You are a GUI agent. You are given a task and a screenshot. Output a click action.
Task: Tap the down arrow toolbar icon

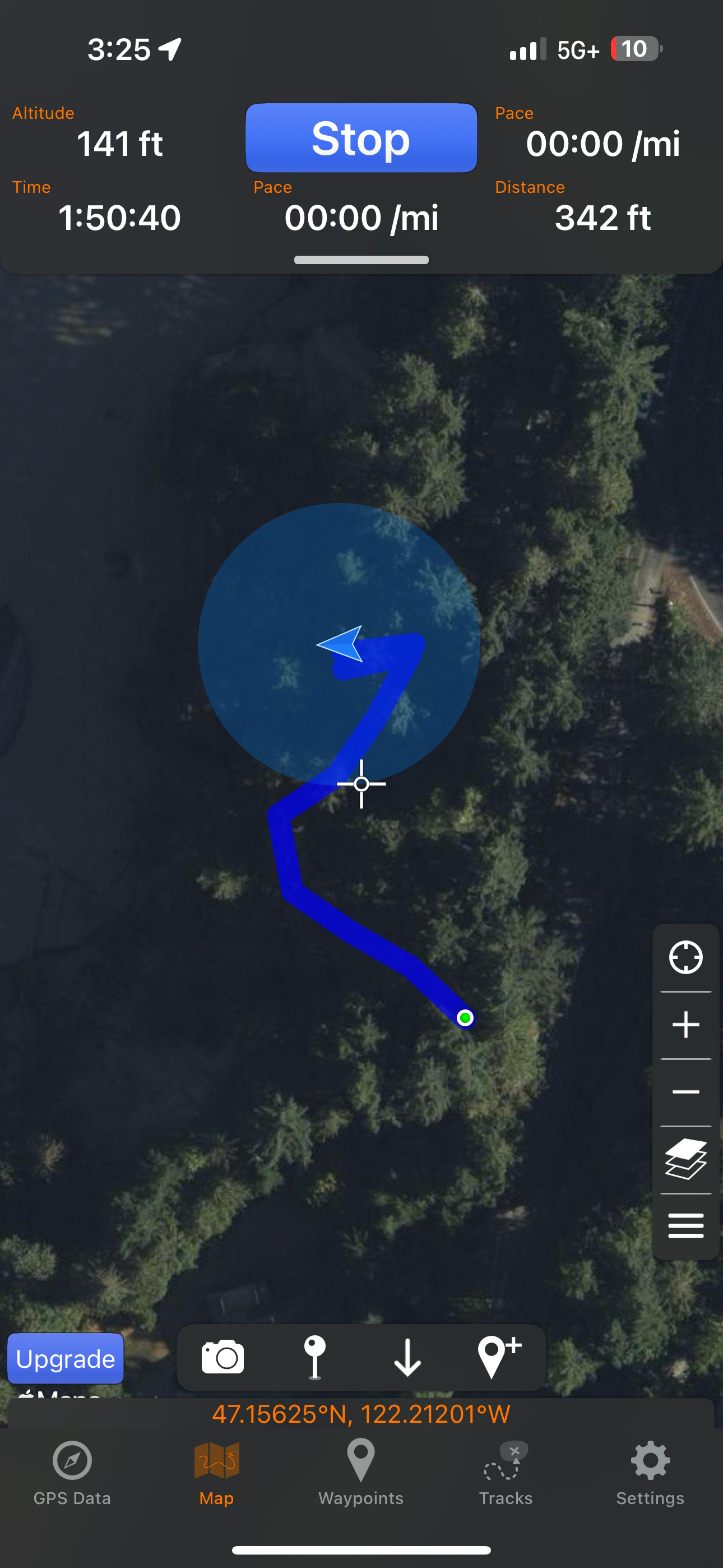point(407,1357)
